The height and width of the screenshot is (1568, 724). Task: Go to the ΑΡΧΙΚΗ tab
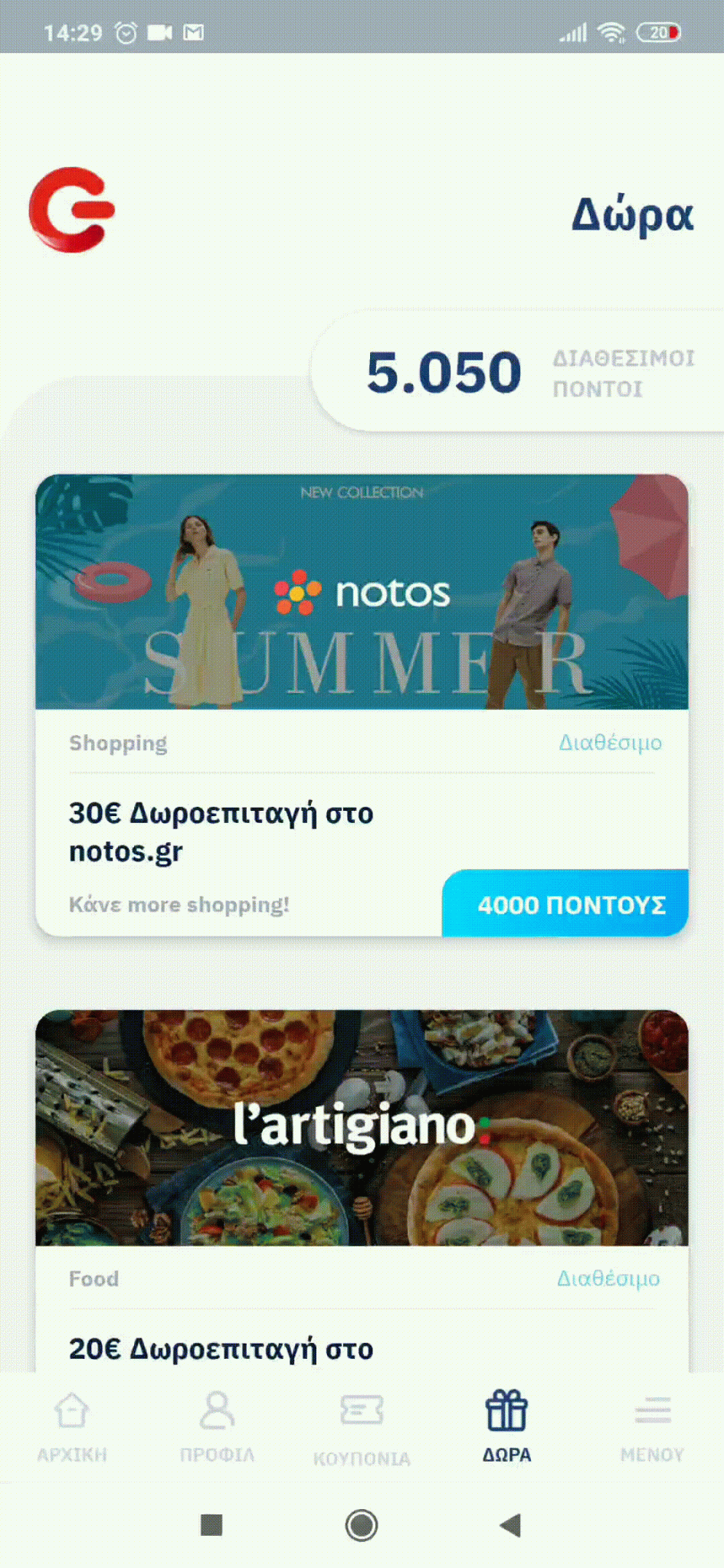point(72,1426)
